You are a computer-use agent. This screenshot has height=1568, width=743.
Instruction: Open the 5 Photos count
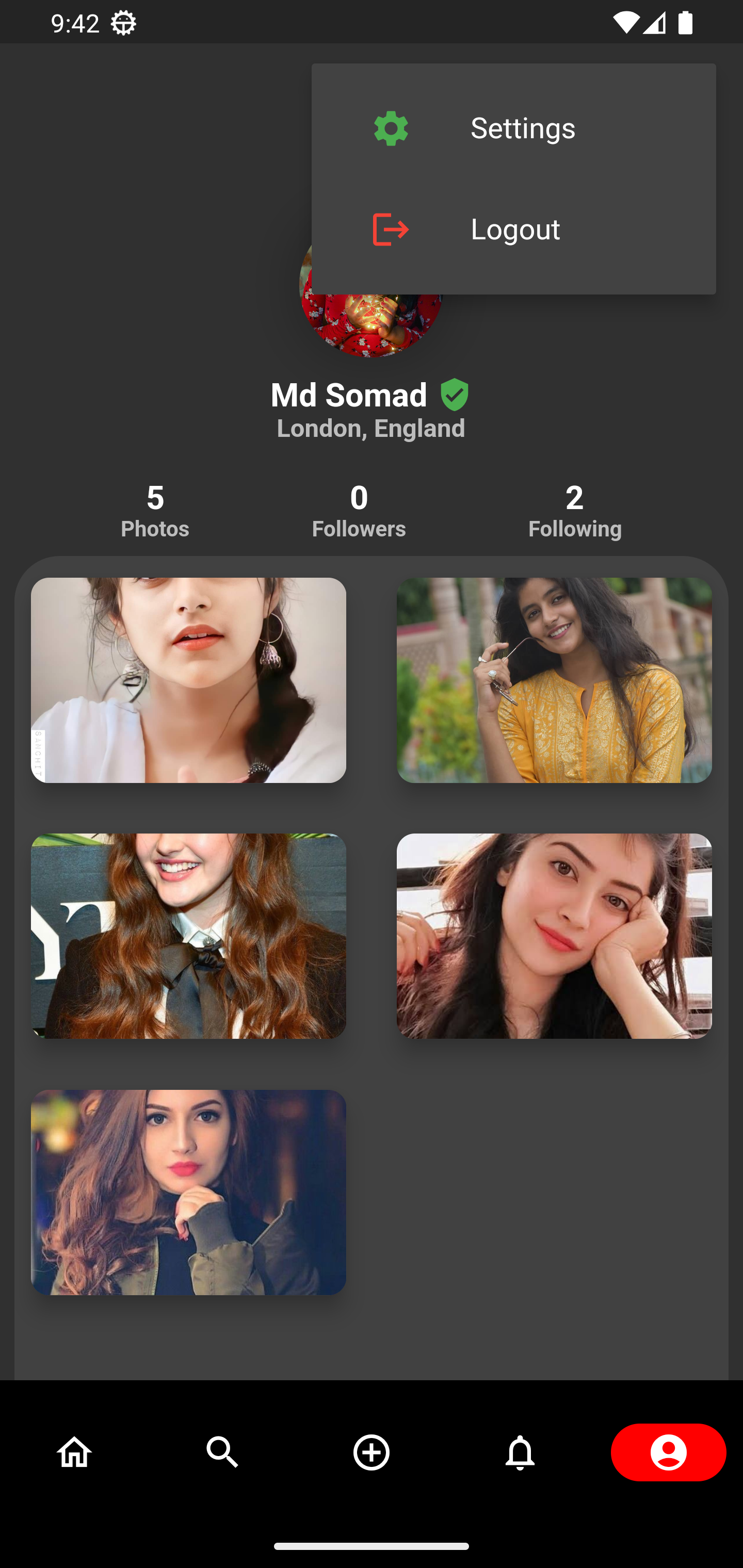(155, 510)
